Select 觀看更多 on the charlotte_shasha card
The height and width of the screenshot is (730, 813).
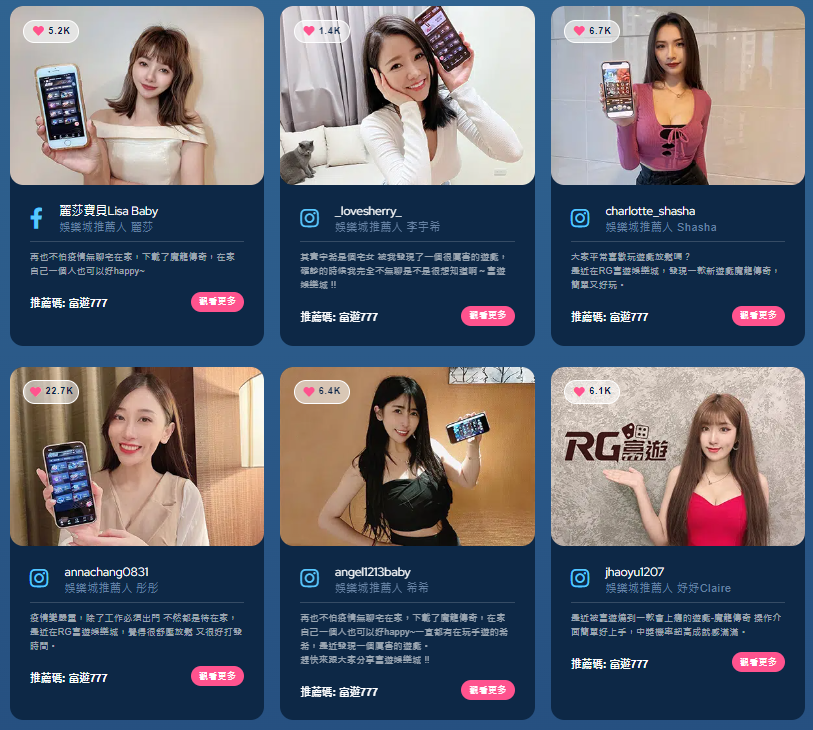point(758,316)
